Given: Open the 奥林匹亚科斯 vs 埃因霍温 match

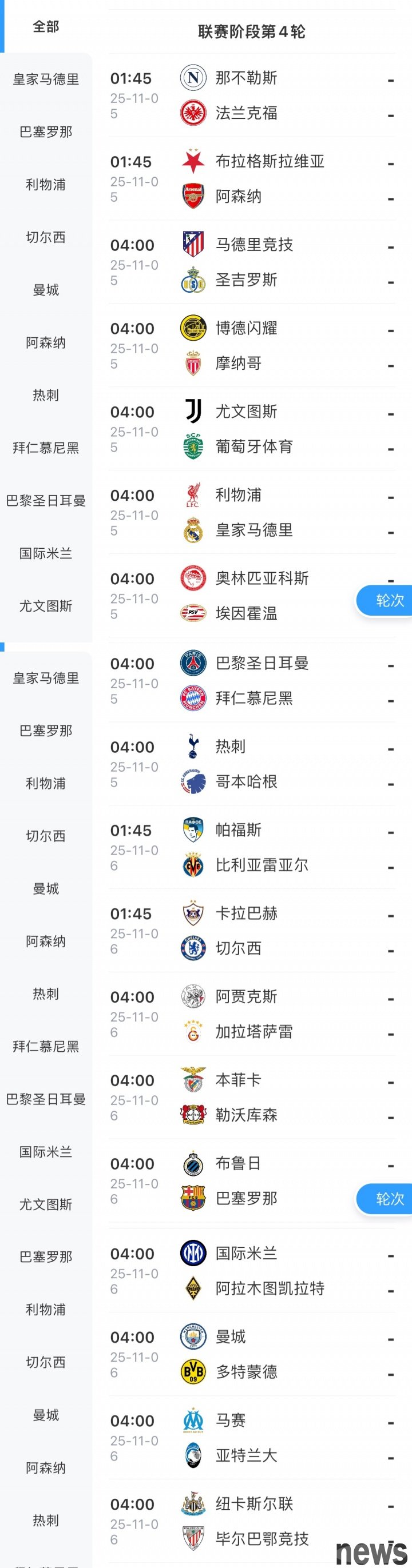Looking at the screenshot, I should pyautogui.click(x=251, y=596).
